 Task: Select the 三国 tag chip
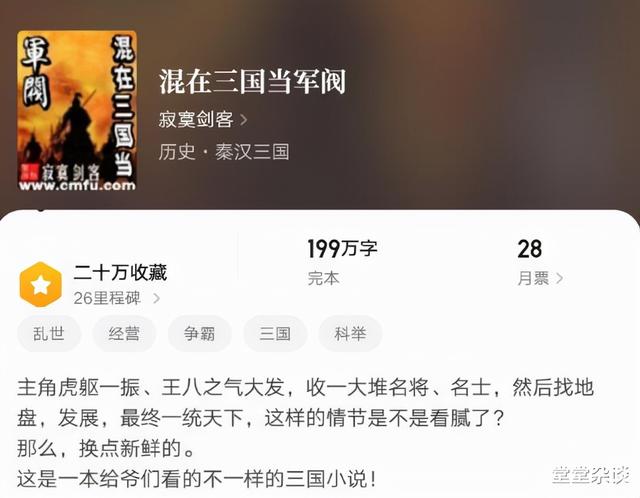(275, 333)
